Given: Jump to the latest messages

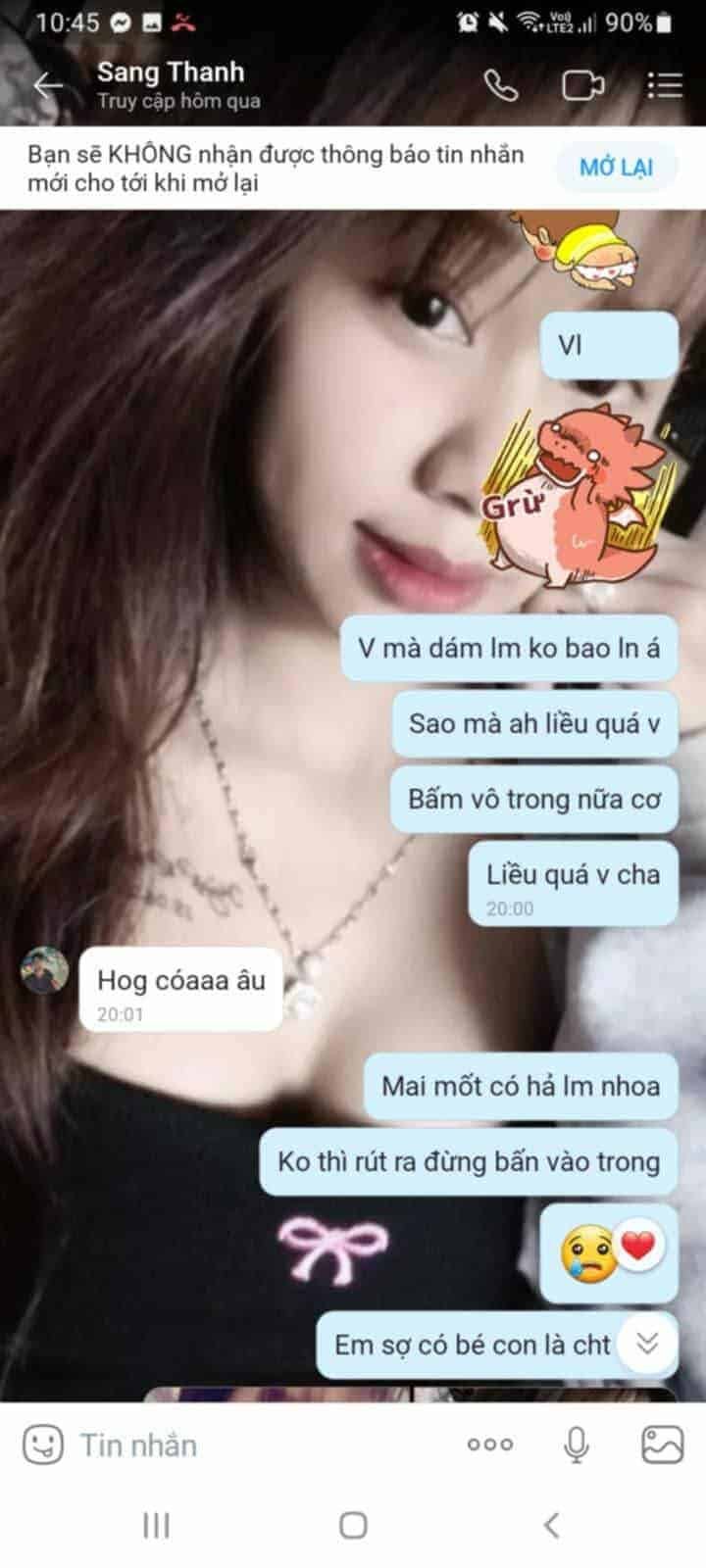Looking at the screenshot, I should point(647,1343).
